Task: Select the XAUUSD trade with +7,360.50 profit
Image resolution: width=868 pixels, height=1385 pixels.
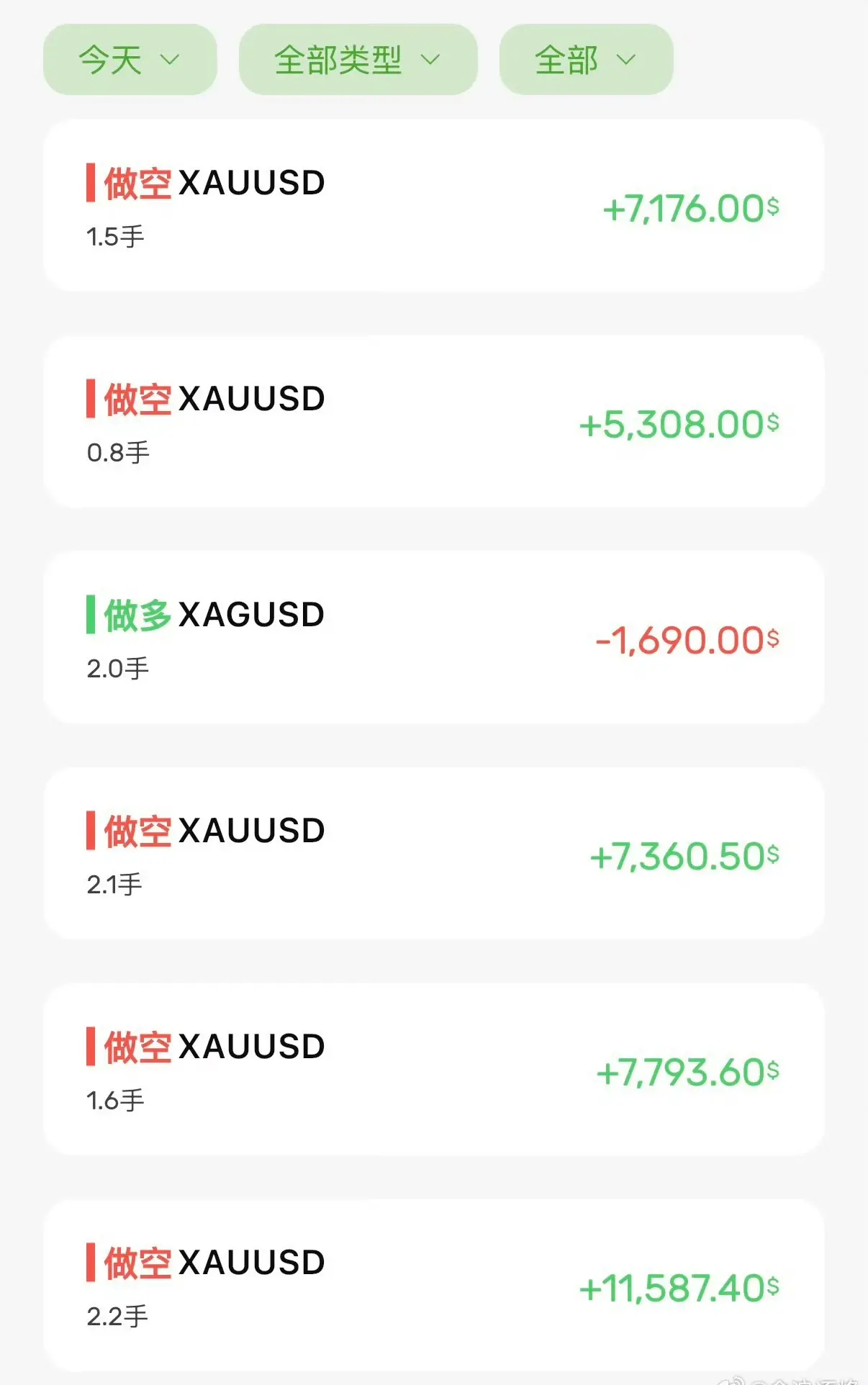Action: pos(433,854)
